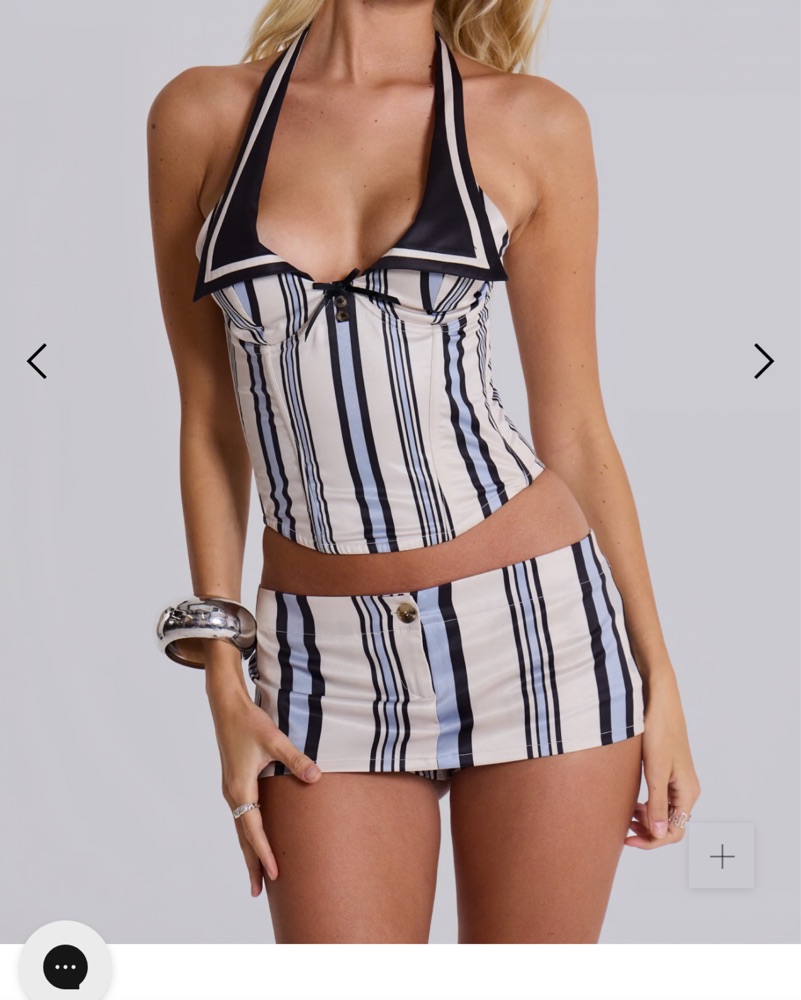Zoom the photo with the plus button
The image size is (801, 1000).
(x=721, y=856)
